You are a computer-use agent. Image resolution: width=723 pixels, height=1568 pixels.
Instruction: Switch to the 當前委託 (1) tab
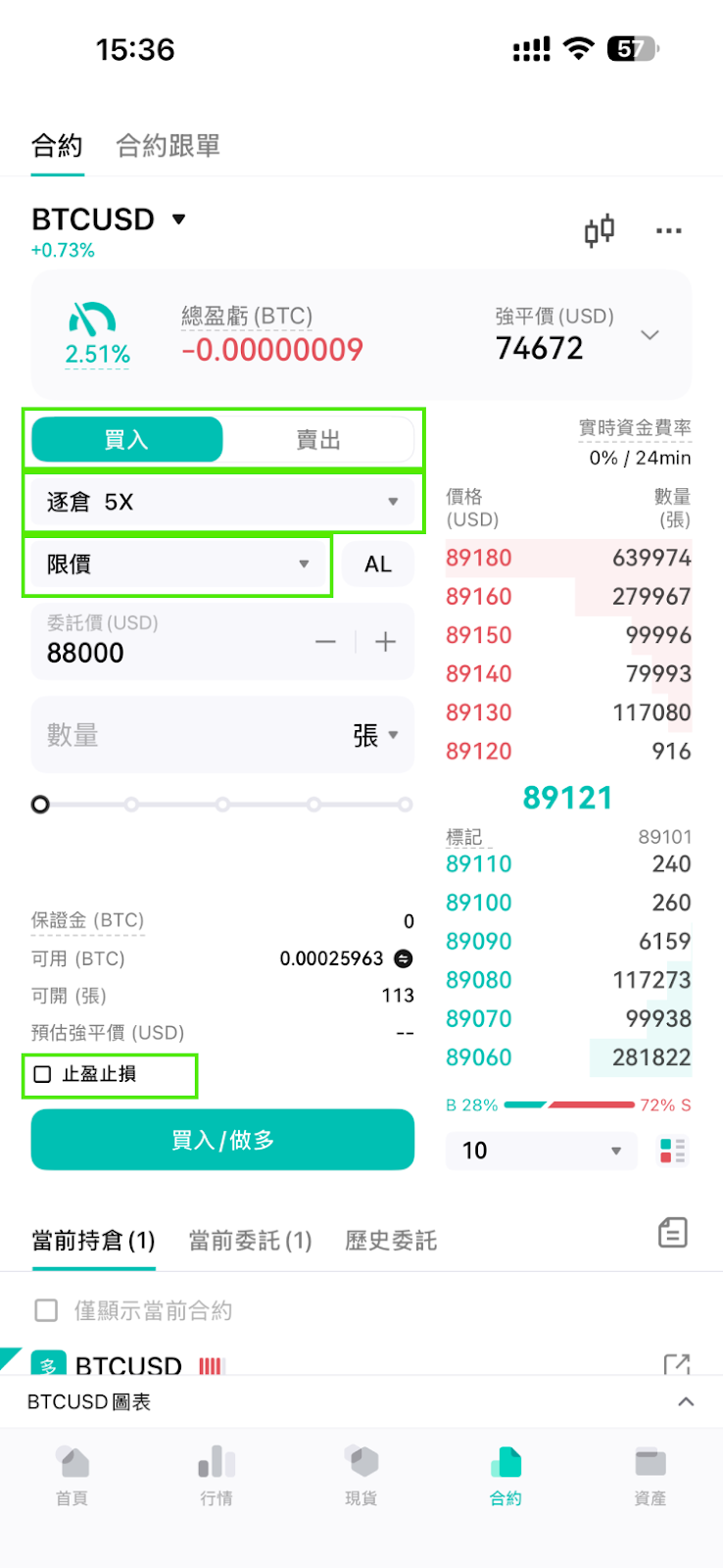250,1241
